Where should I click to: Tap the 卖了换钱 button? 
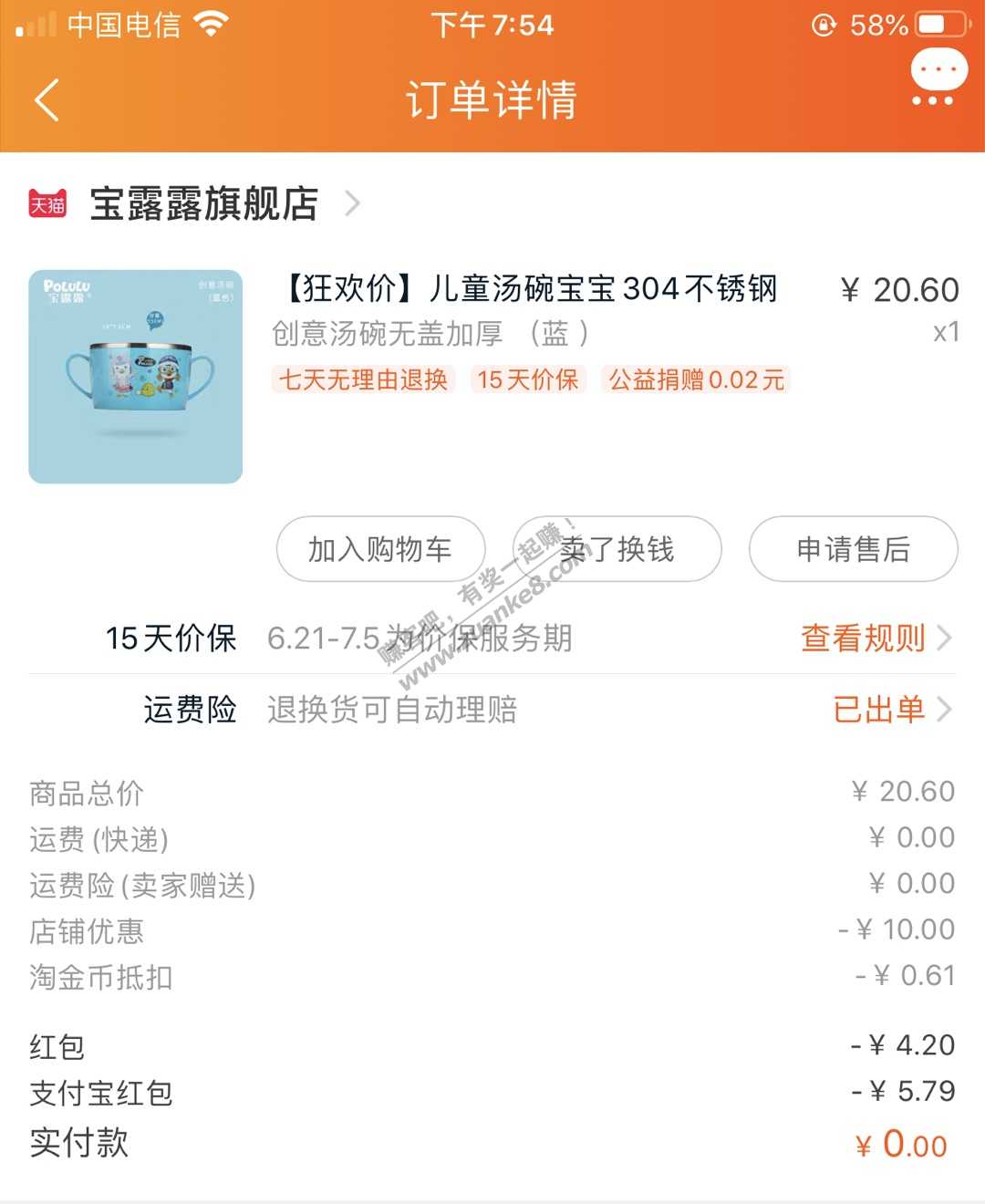[x=617, y=549]
